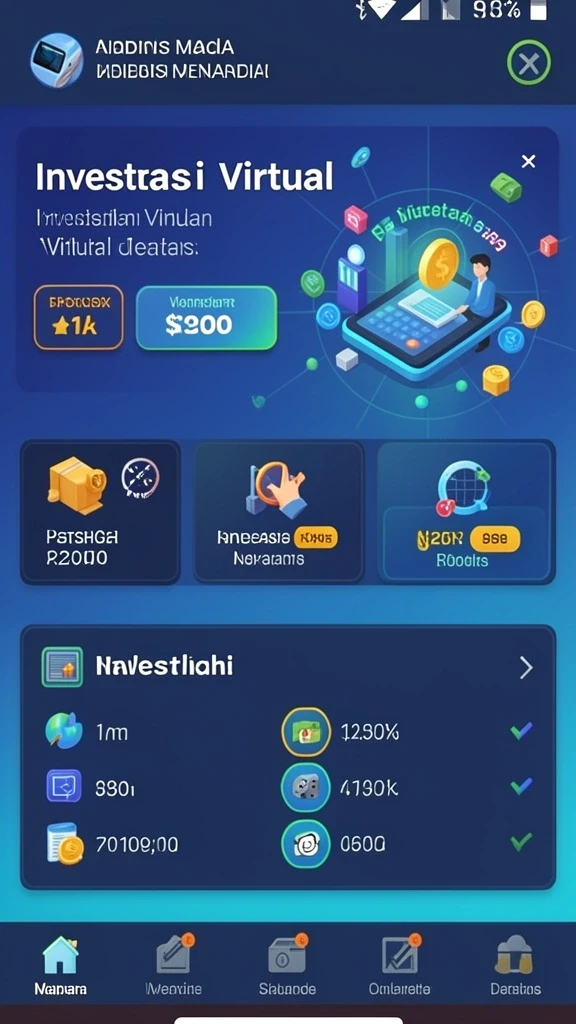Tap the green circled X icon

(x=528, y=63)
